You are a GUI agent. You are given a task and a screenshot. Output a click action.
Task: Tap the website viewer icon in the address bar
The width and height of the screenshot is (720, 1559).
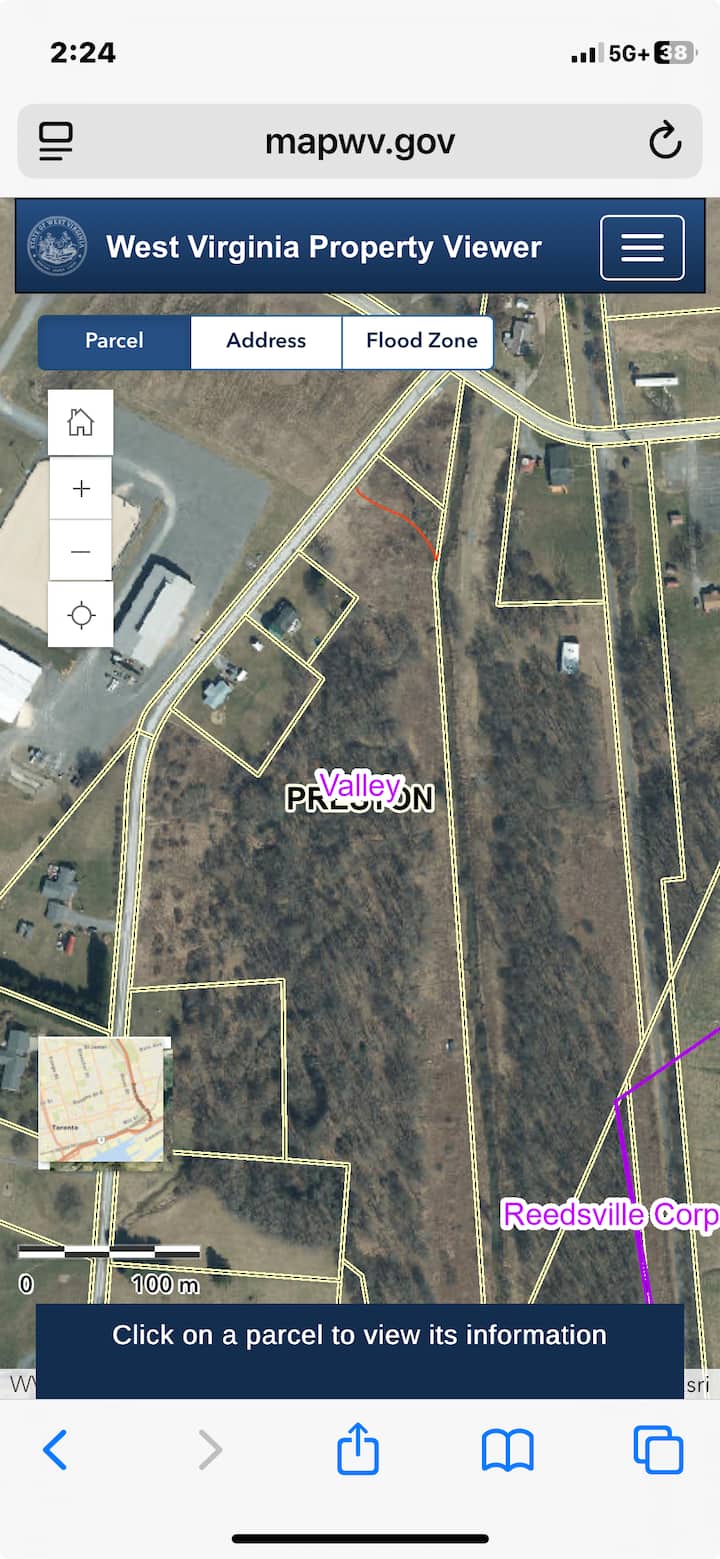click(x=55, y=141)
